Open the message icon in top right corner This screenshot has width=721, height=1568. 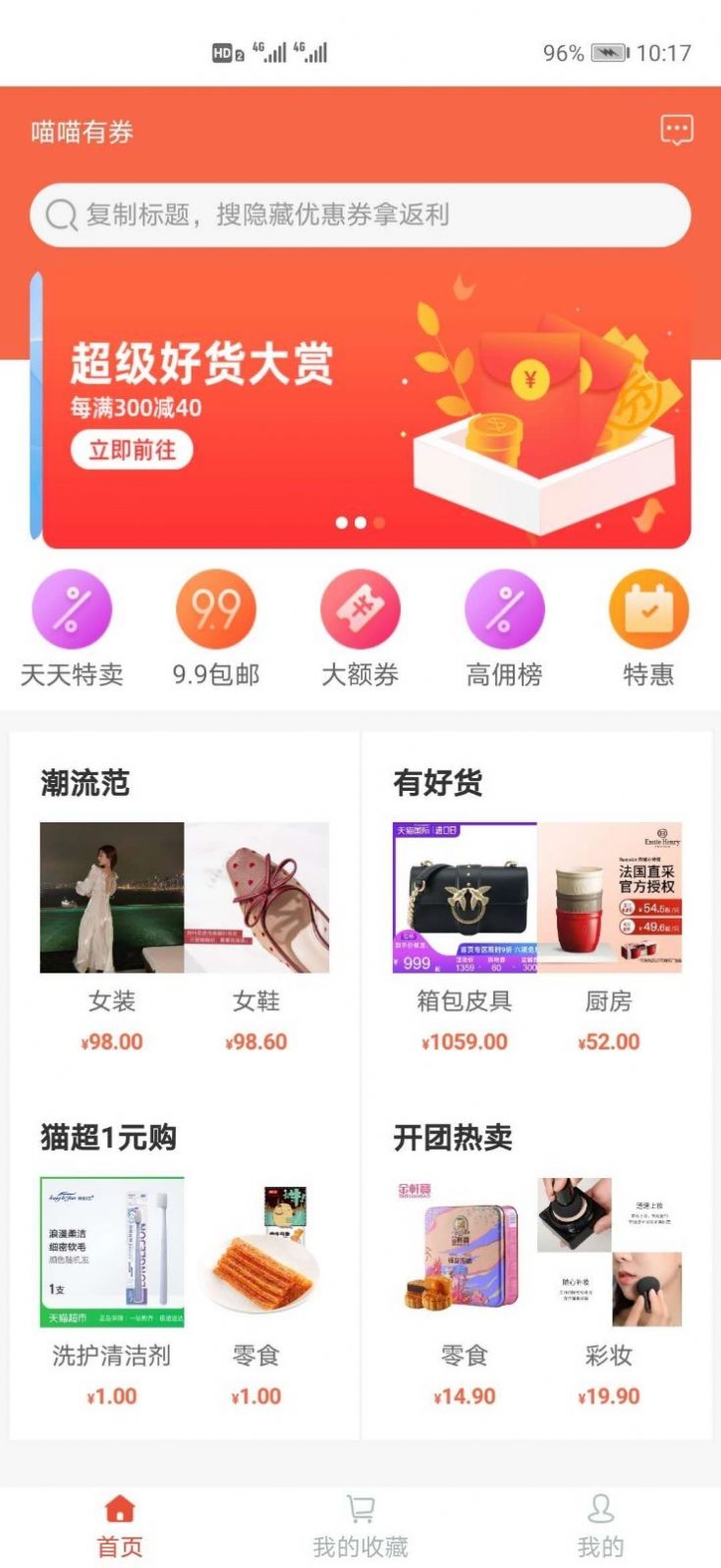tap(675, 129)
